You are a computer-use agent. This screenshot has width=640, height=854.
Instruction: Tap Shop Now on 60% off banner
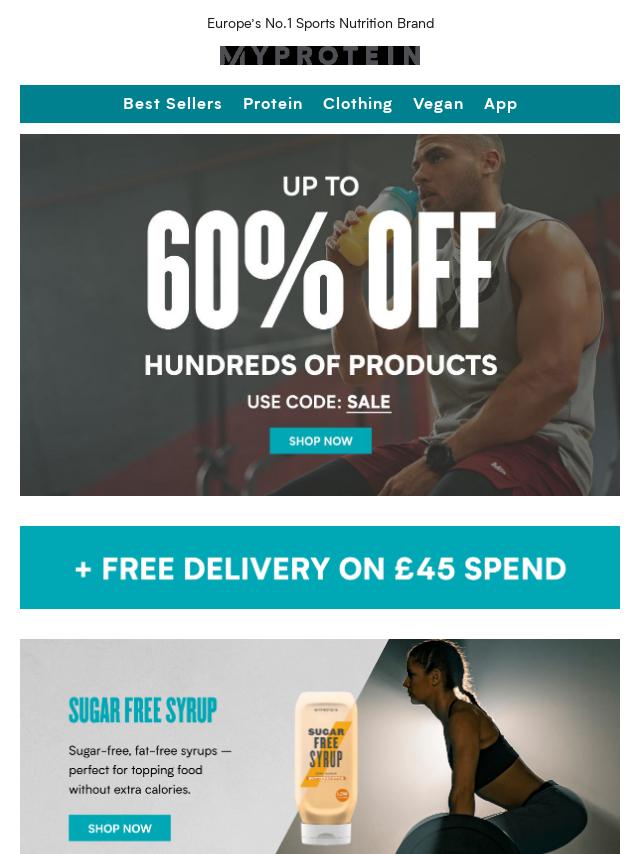coord(320,441)
